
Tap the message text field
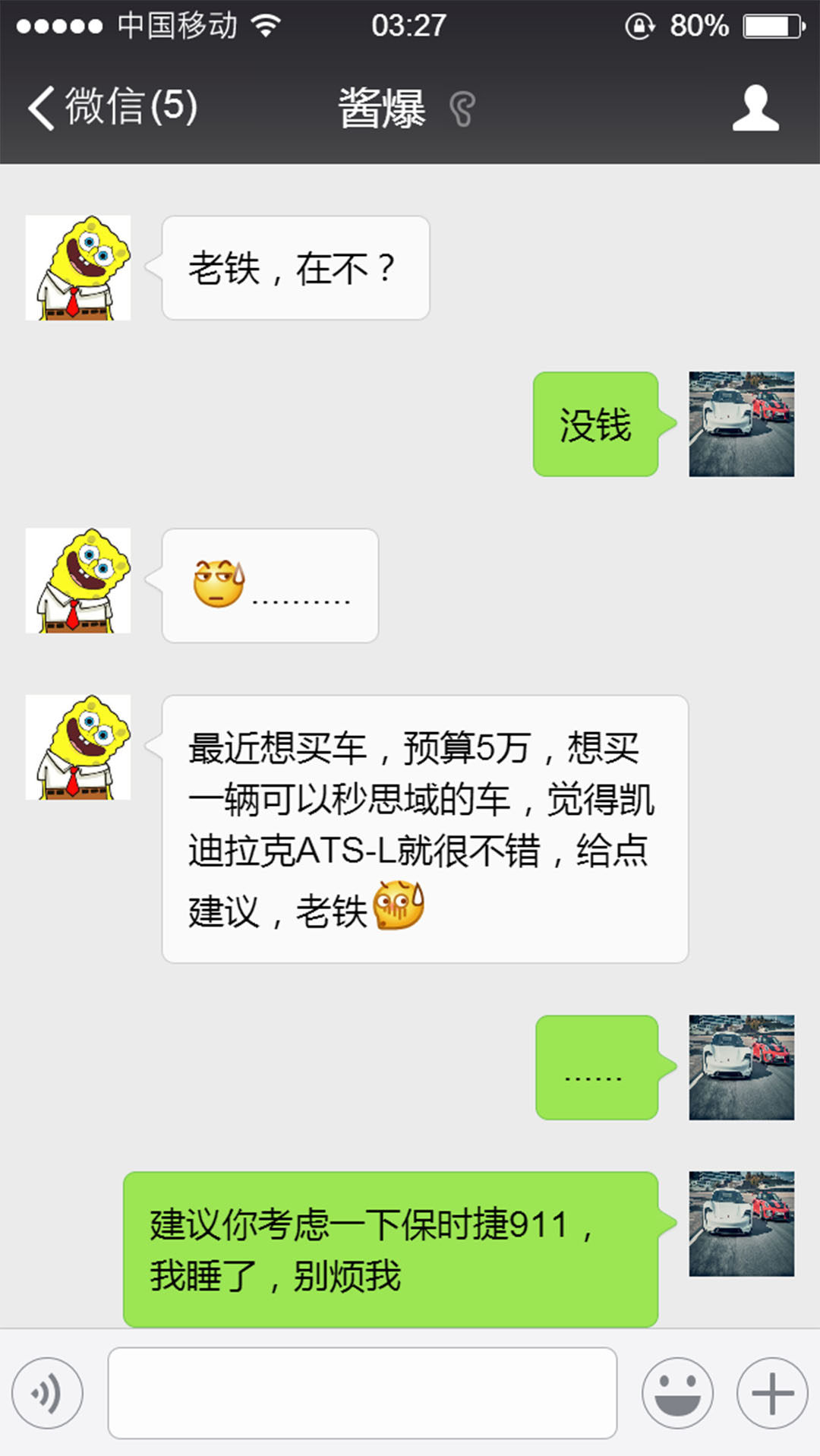pyautogui.click(x=362, y=1393)
